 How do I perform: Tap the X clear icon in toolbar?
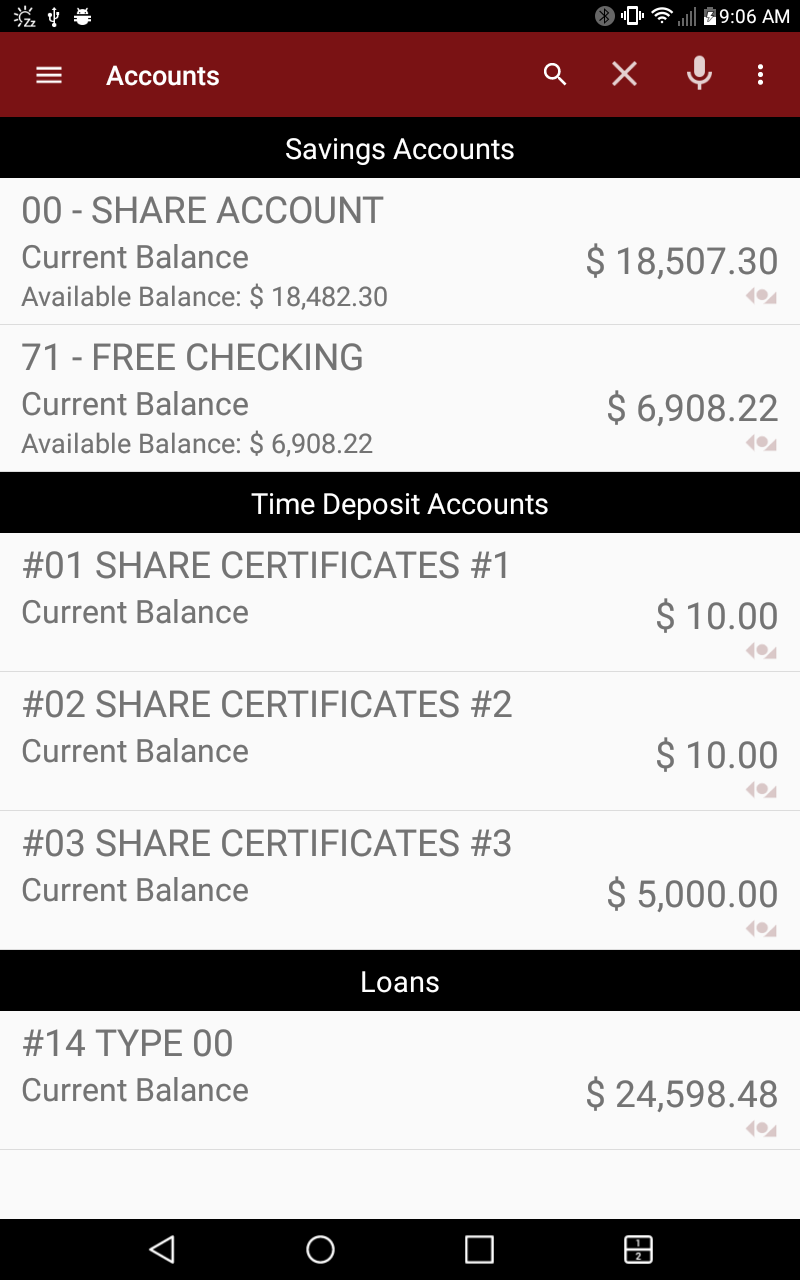624,74
